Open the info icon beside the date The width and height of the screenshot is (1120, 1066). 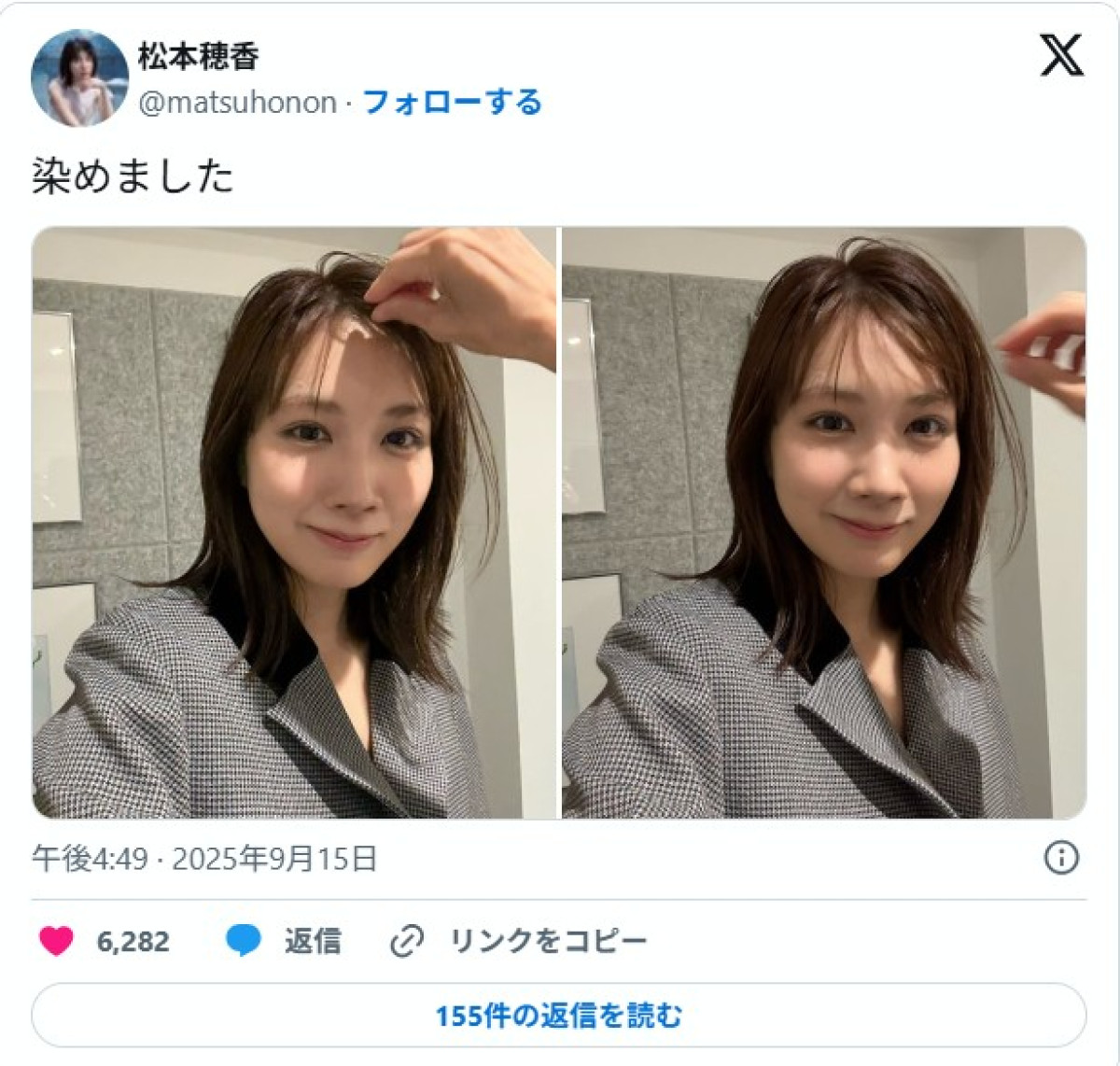click(1061, 857)
